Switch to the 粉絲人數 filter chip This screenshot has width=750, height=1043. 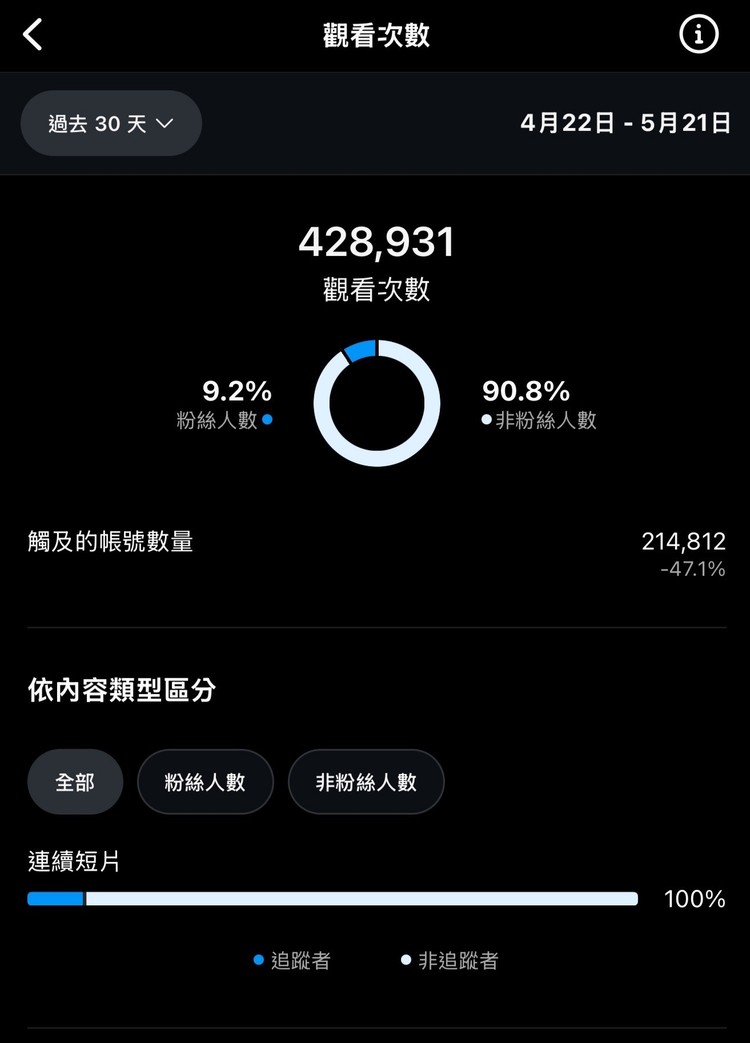coord(205,782)
